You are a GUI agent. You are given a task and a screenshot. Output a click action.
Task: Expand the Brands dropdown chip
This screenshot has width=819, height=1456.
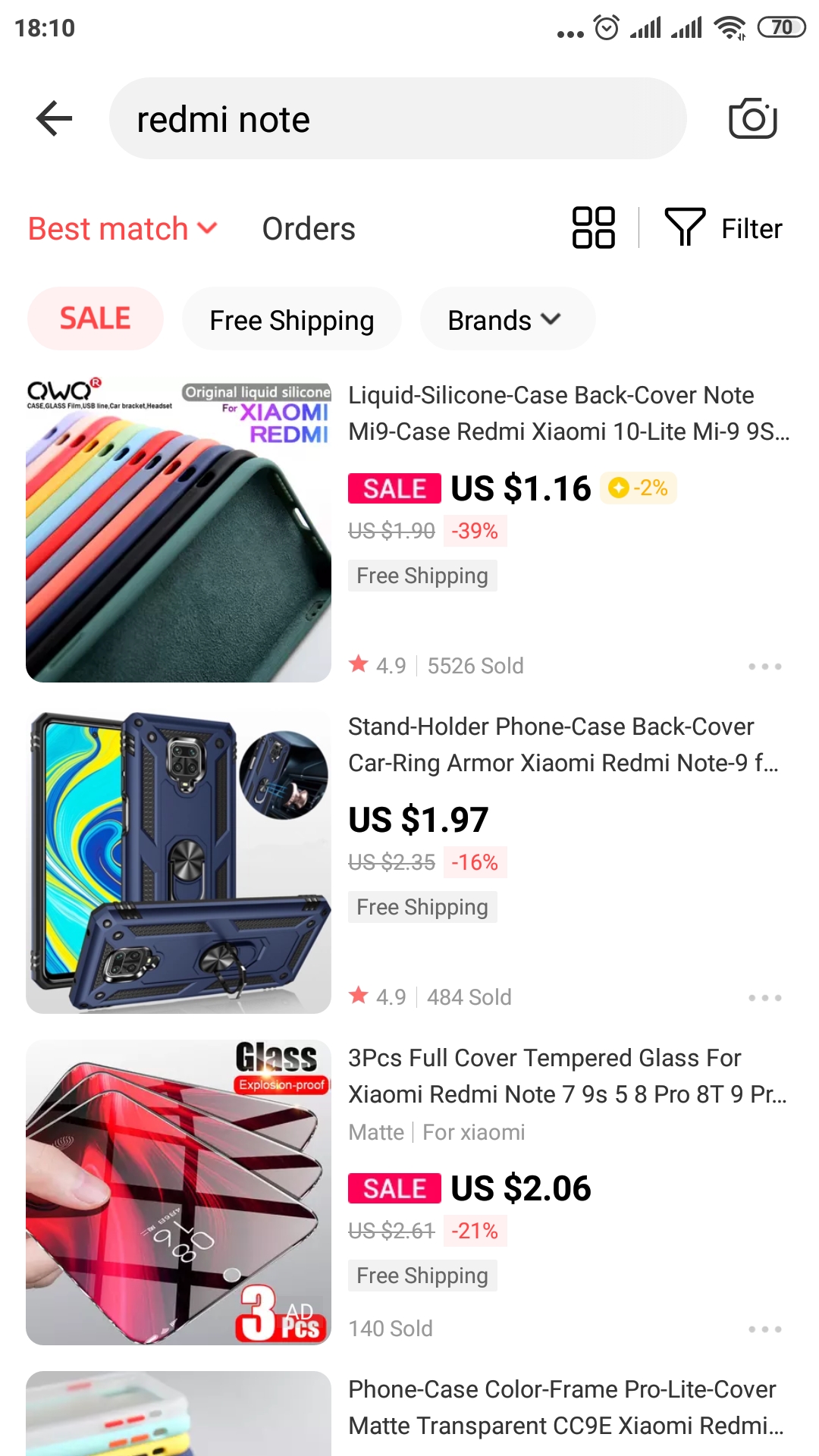507,320
